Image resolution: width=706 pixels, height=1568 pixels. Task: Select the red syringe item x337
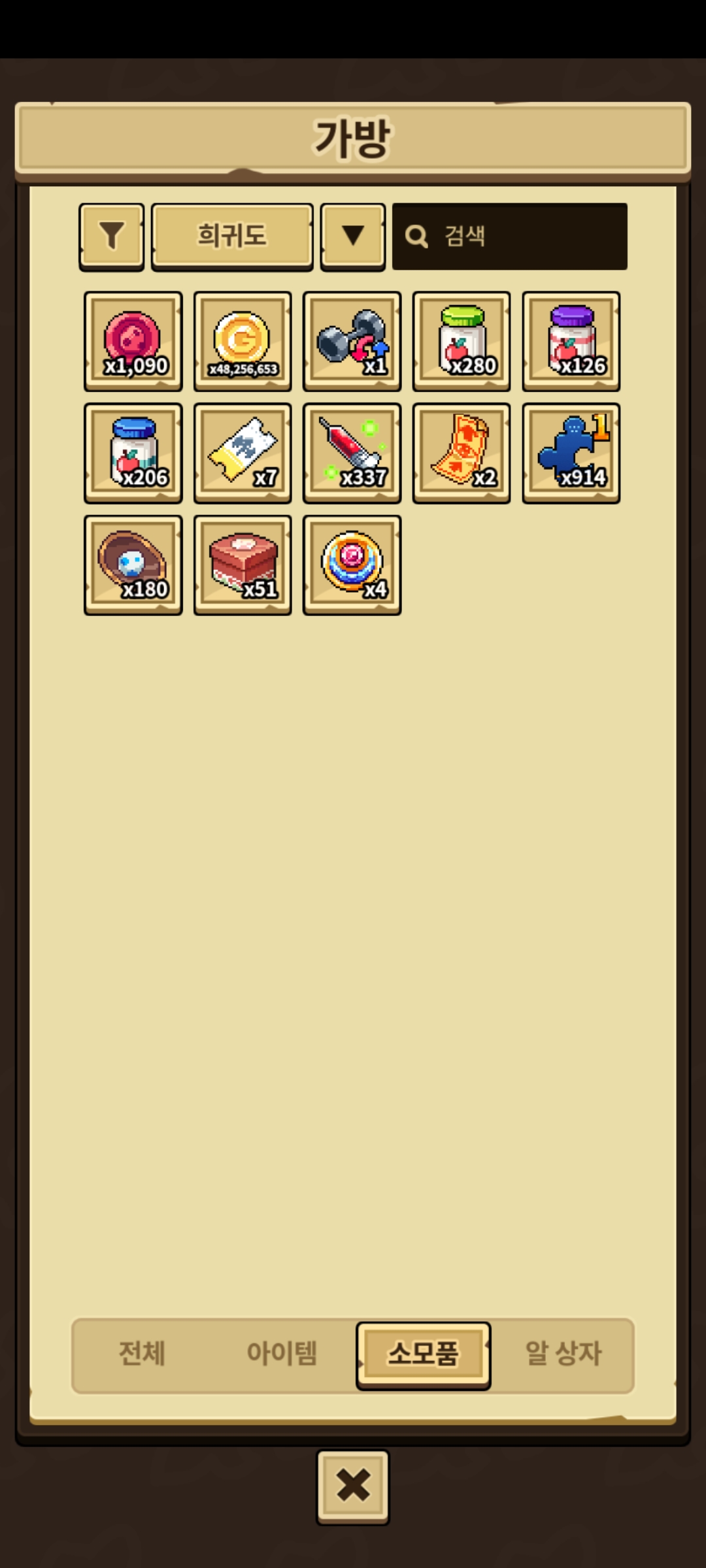click(352, 453)
